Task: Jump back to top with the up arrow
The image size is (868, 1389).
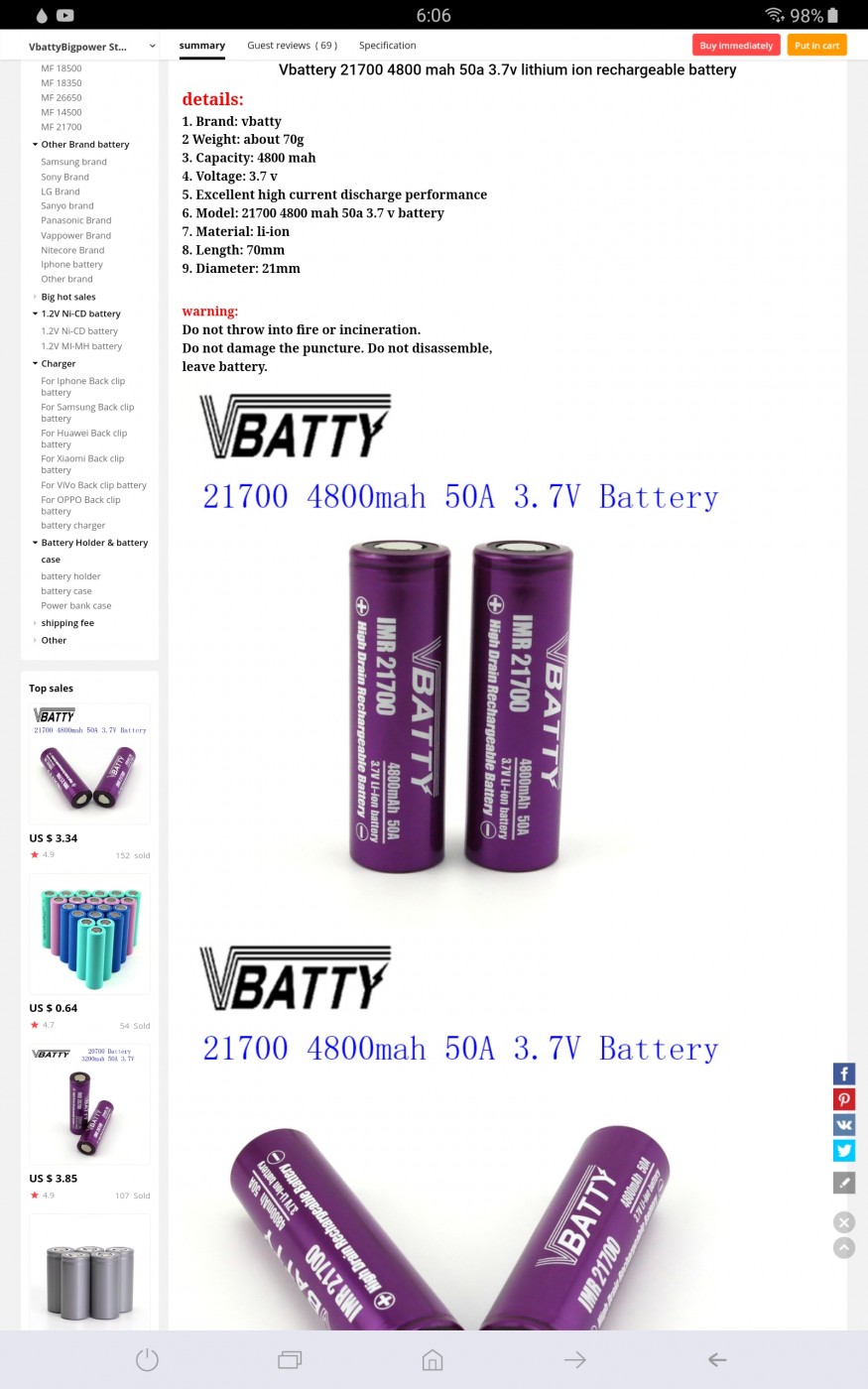Action: pyautogui.click(x=844, y=1248)
